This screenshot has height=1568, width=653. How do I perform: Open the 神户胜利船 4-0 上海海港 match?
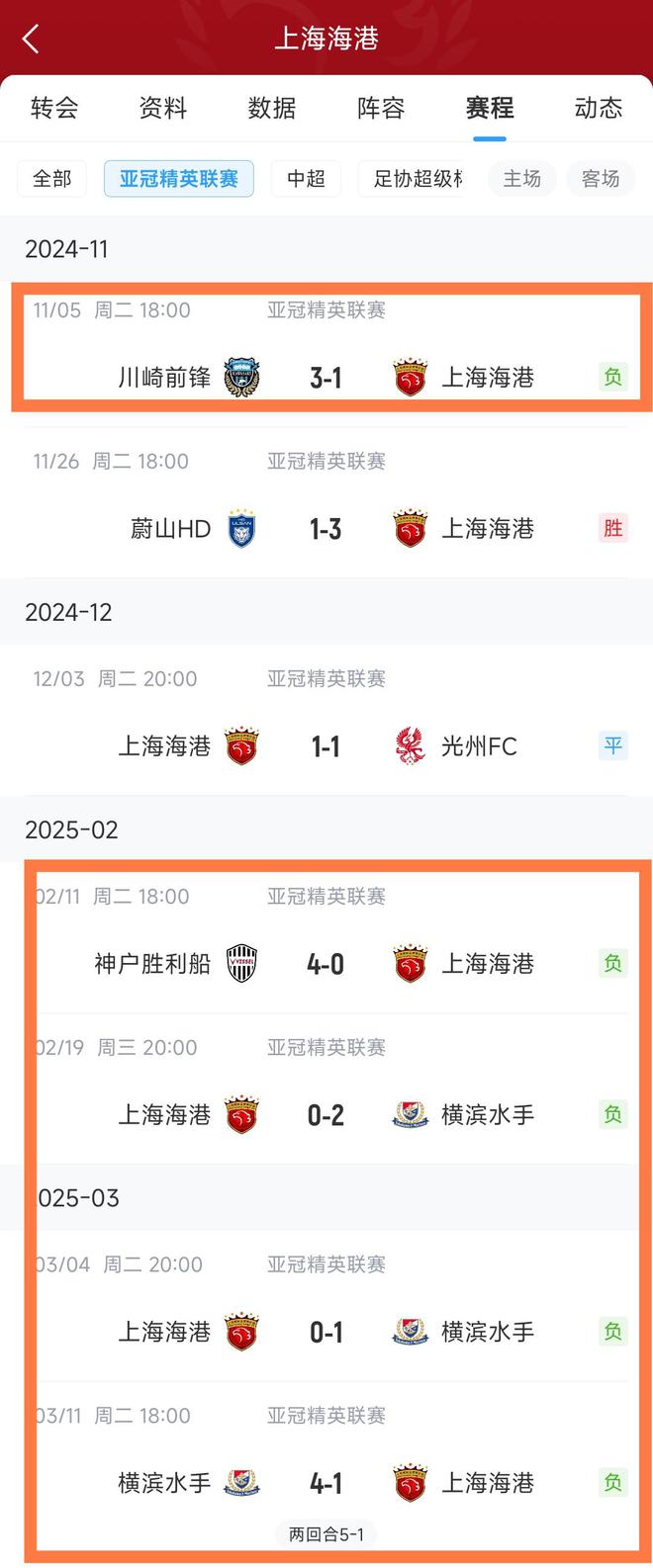326,963
